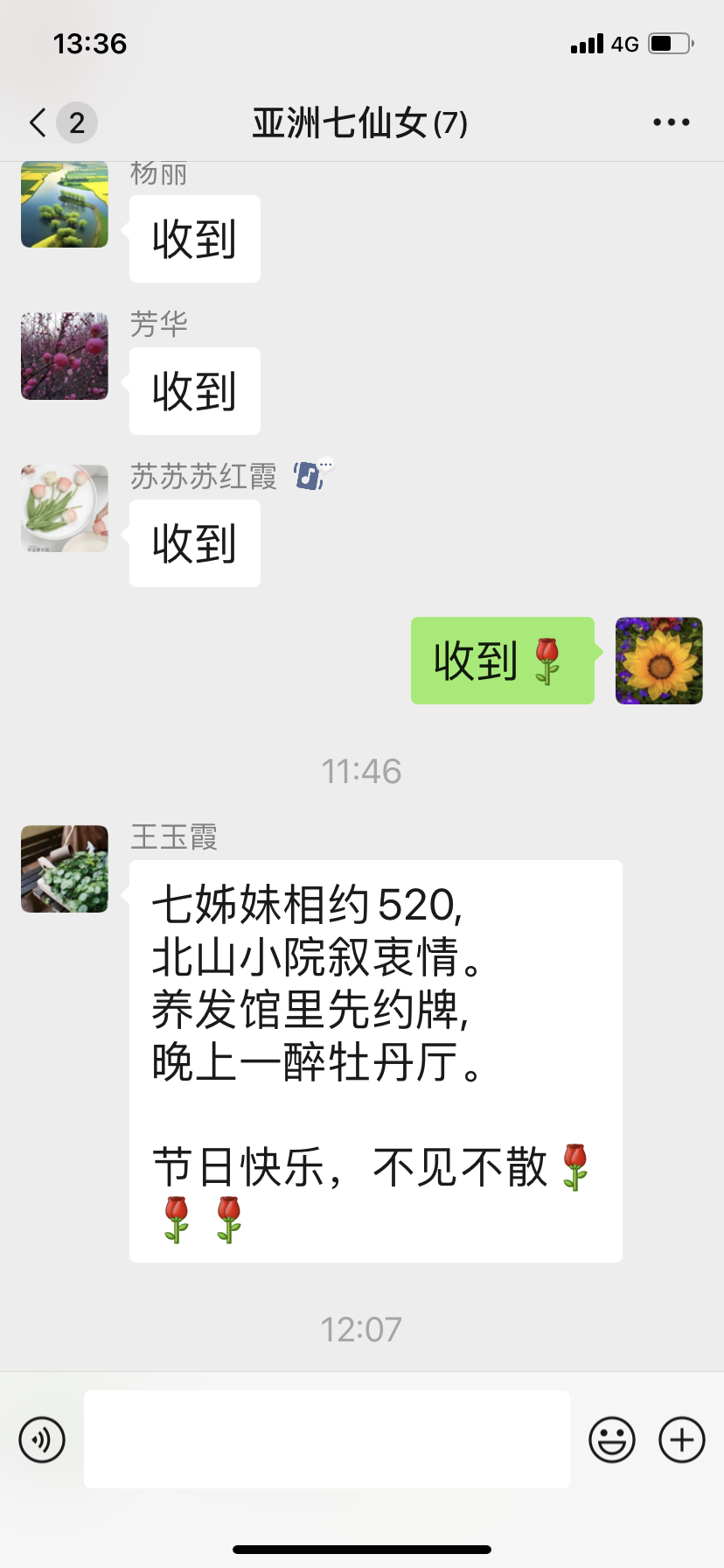Tap the message text field
This screenshot has width=724, height=1568.
tap(326, 1439)
